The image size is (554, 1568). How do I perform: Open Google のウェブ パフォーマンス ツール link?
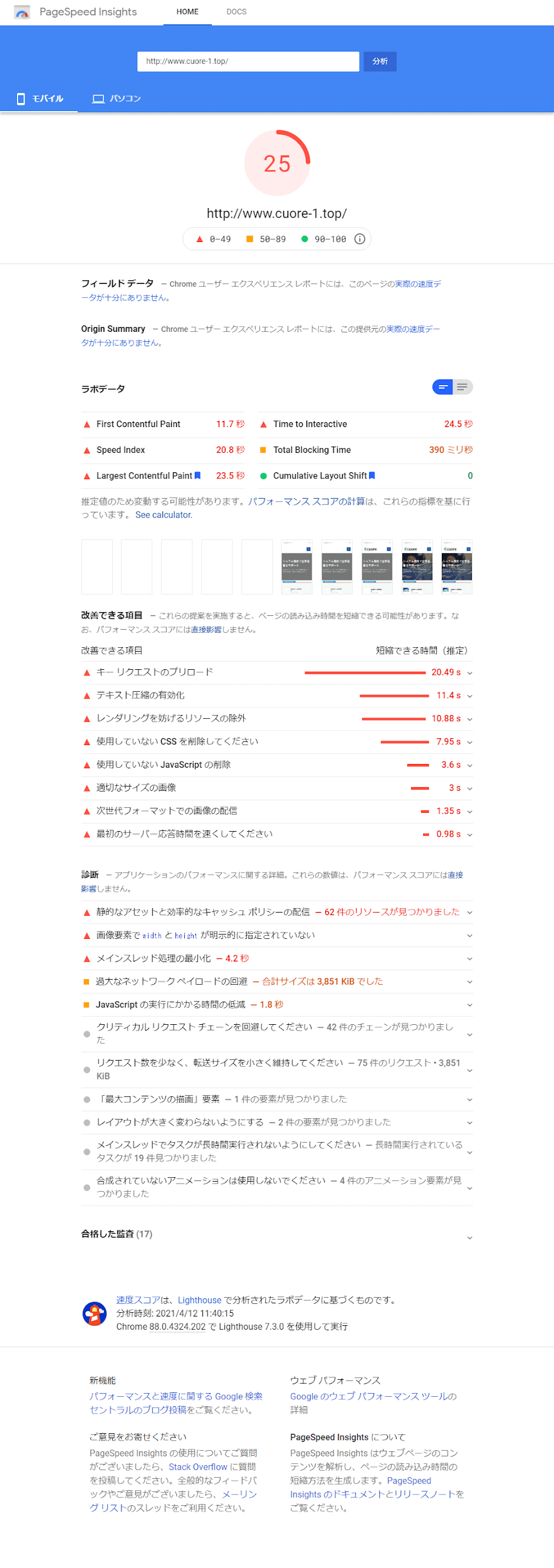[373, 1396]
